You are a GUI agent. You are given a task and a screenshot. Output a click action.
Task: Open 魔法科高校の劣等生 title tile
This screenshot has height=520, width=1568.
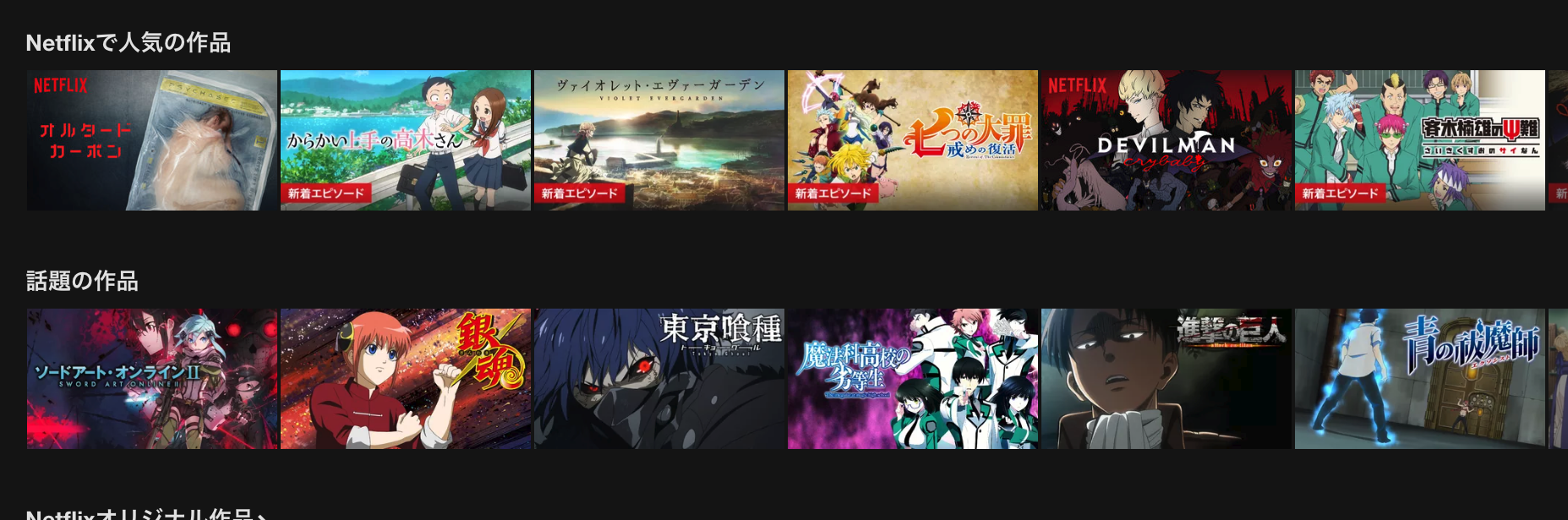click(x=913, y=379)
